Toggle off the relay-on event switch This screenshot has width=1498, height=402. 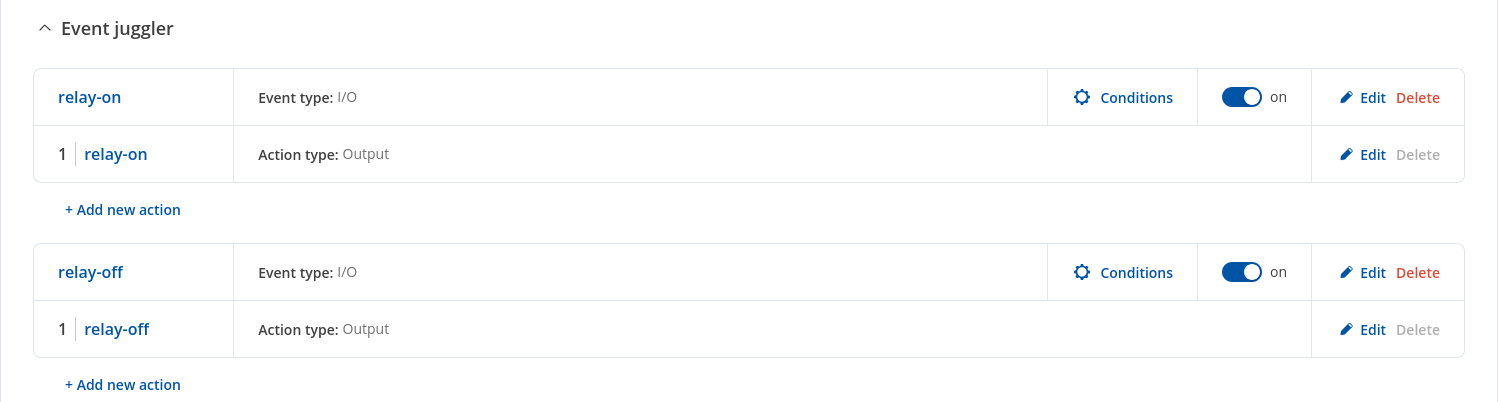click(1242, 97)
